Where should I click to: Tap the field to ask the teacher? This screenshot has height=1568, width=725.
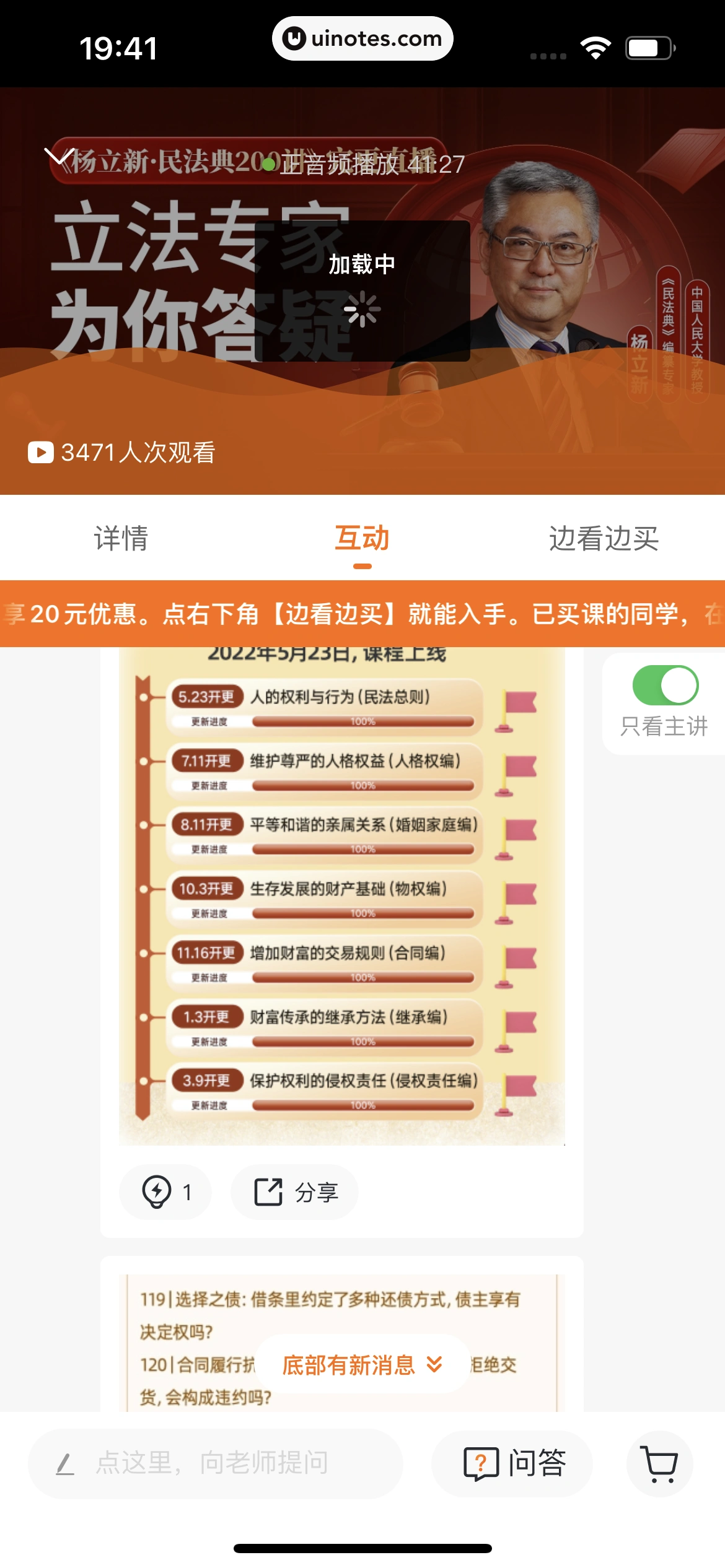click(215, 1463)
